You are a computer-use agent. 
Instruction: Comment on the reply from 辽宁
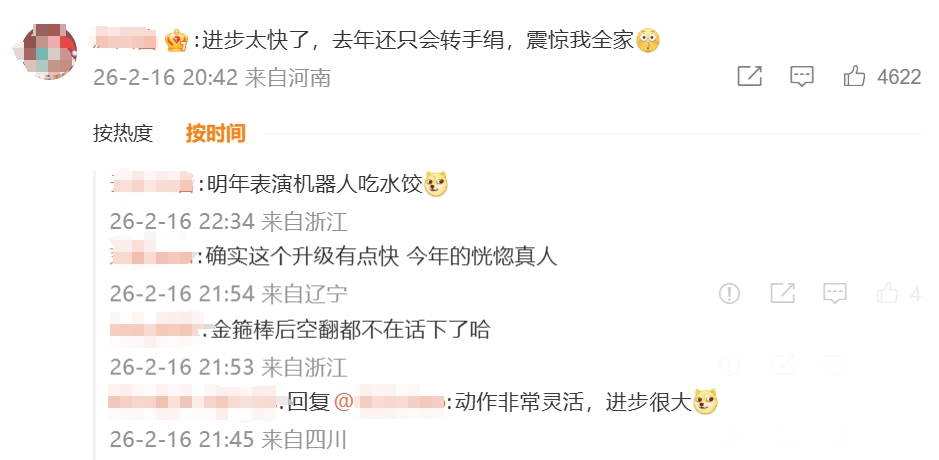pyautogui.click(x=835, y=293)
